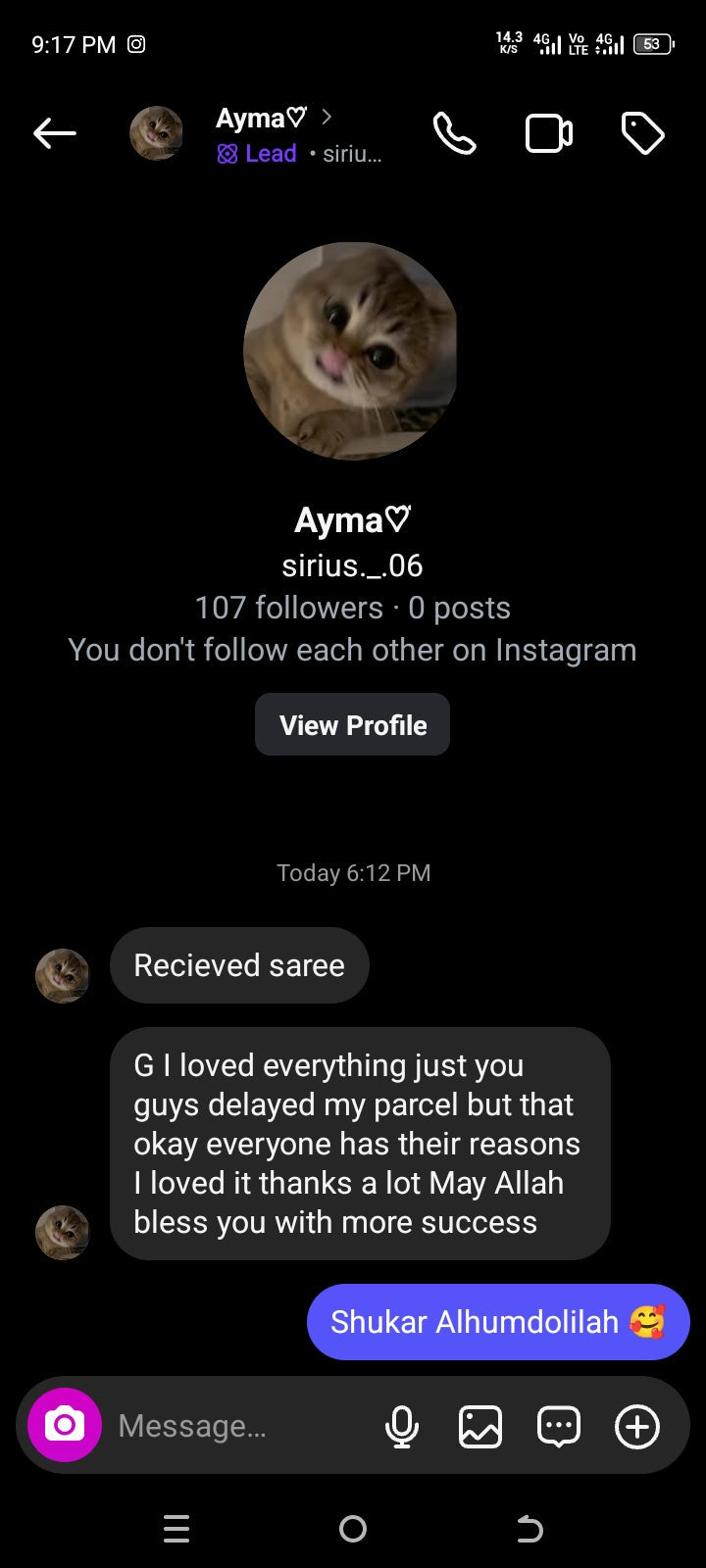
Task: Open more options plus icon
Action: pos(637,1426)
